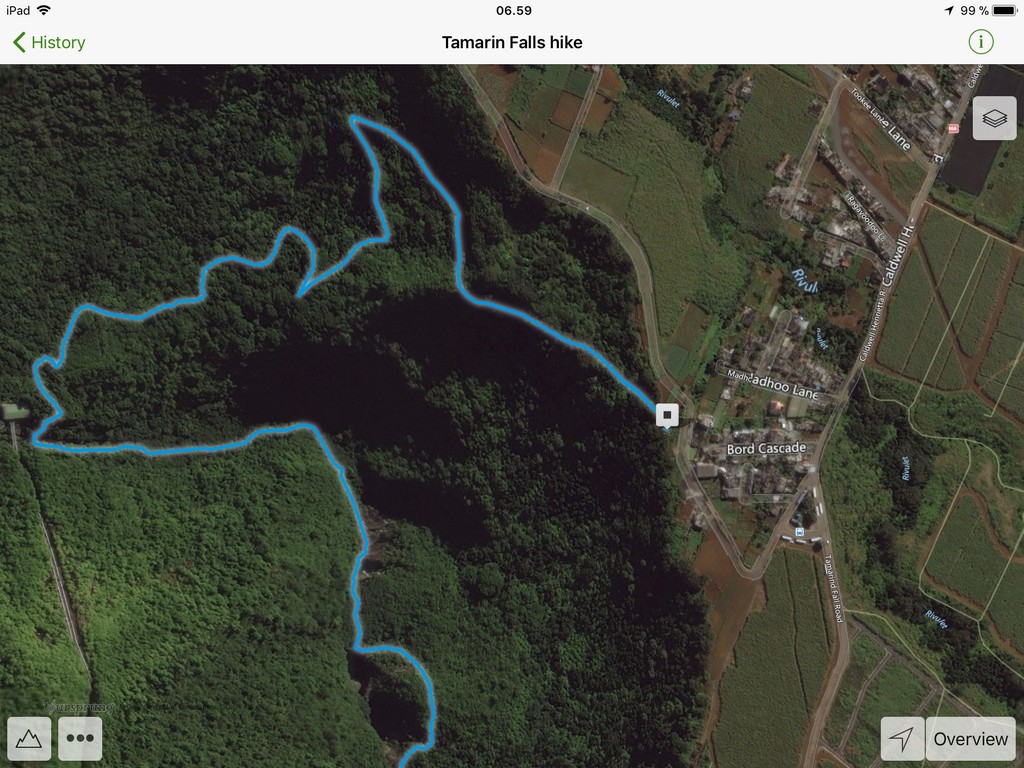Open the map layers selector
This screenshot has width=1024, height=768.
994,118
